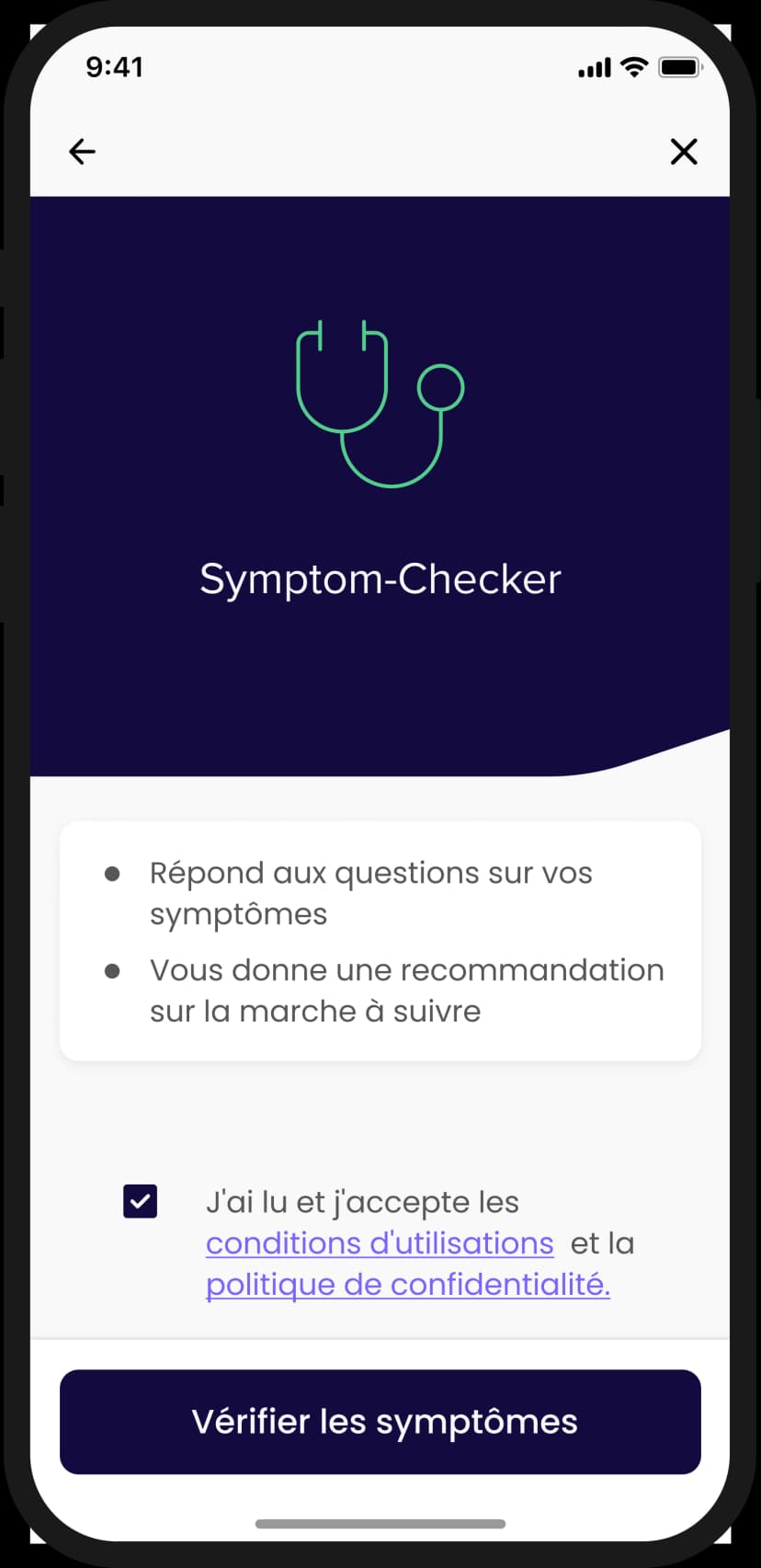This screenshot has height=1568, width=761.
Task: Open the conditions d'utilisations link
Action: pyautogui.click(x=380, y=1243)
